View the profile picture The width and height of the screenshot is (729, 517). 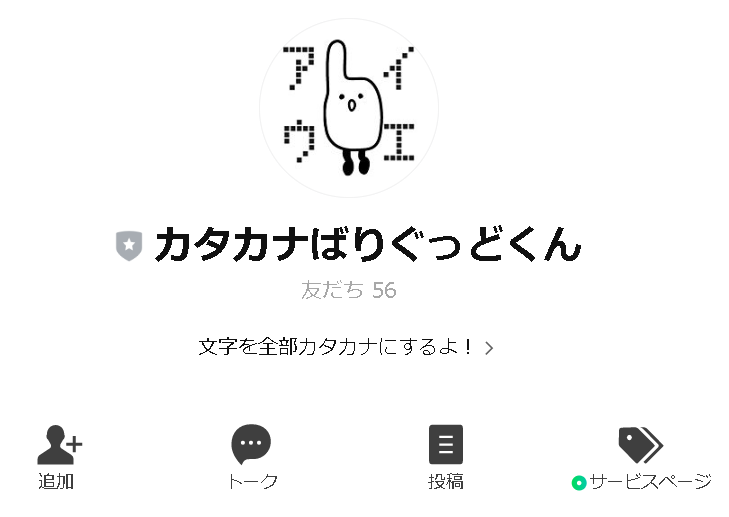click(x=349, y=108)
